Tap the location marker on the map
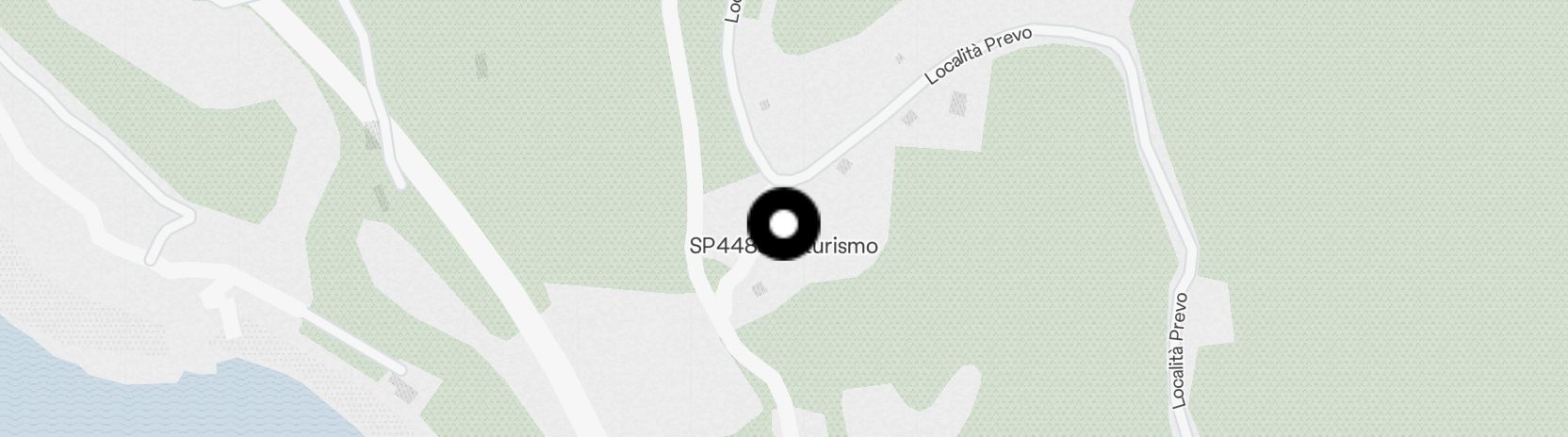Screen dimensions: 1568x437 coord(784,224)
